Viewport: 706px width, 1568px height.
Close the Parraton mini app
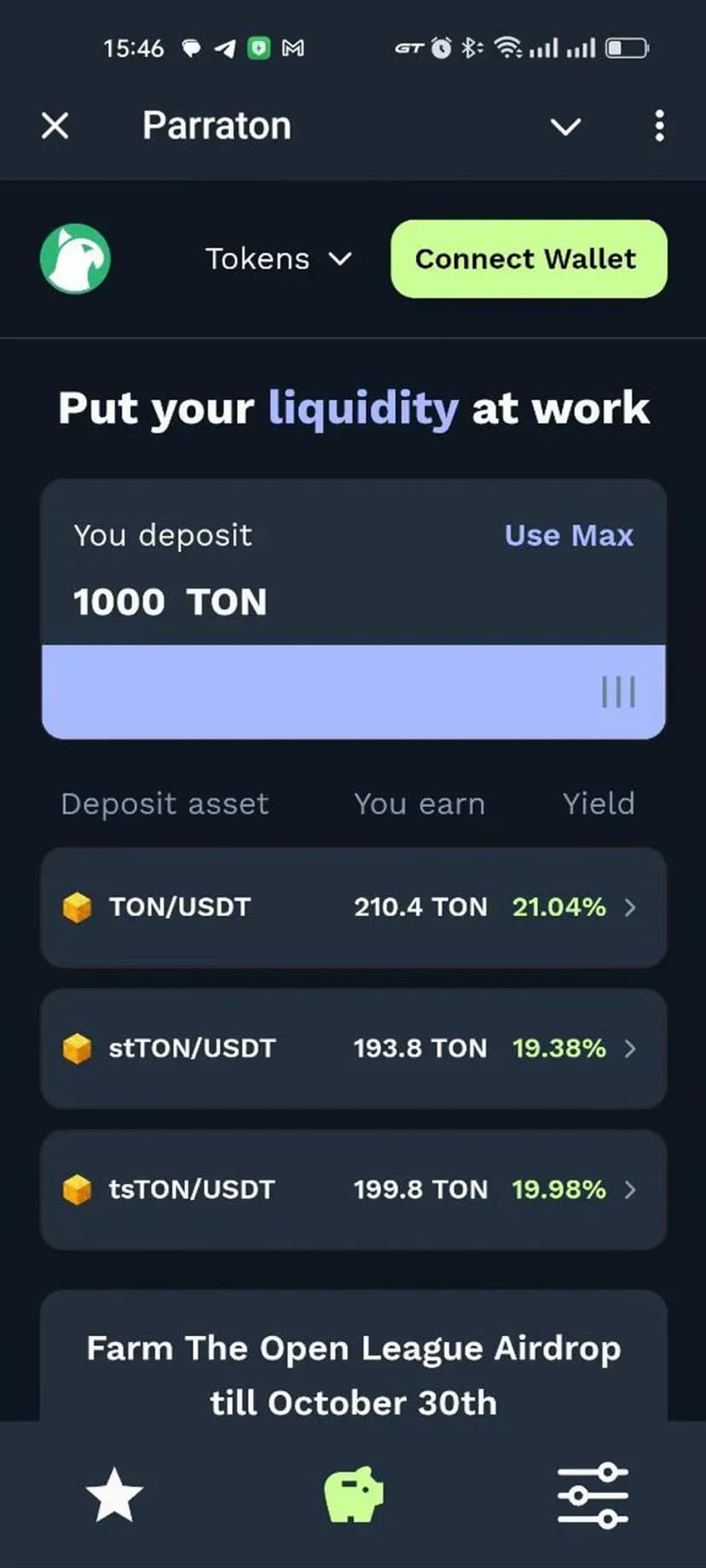(x=55, y=126)
